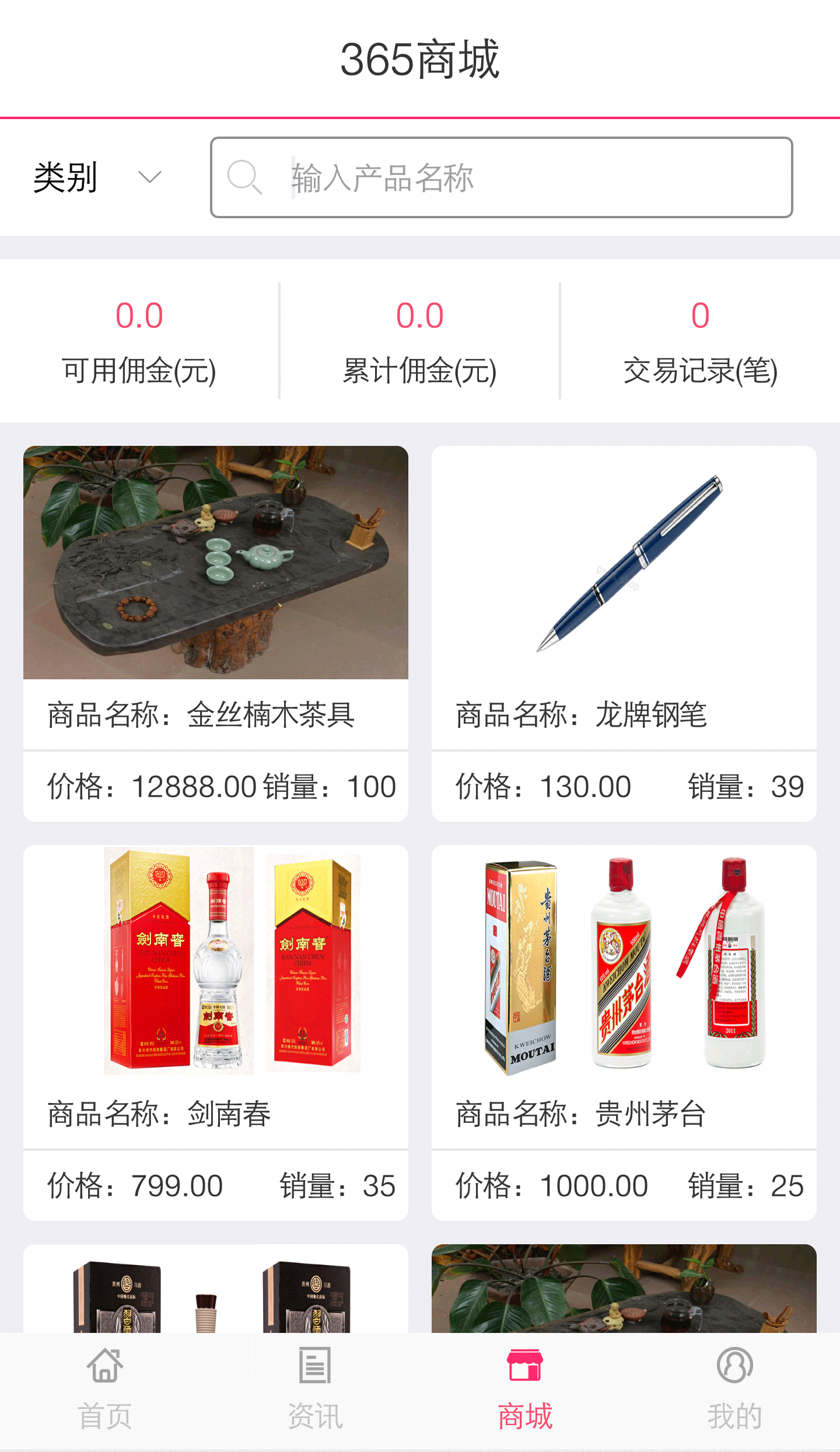Open the 金丝楠木茶具 product card
Screen dimensions: 840x1452
[216, 633]
